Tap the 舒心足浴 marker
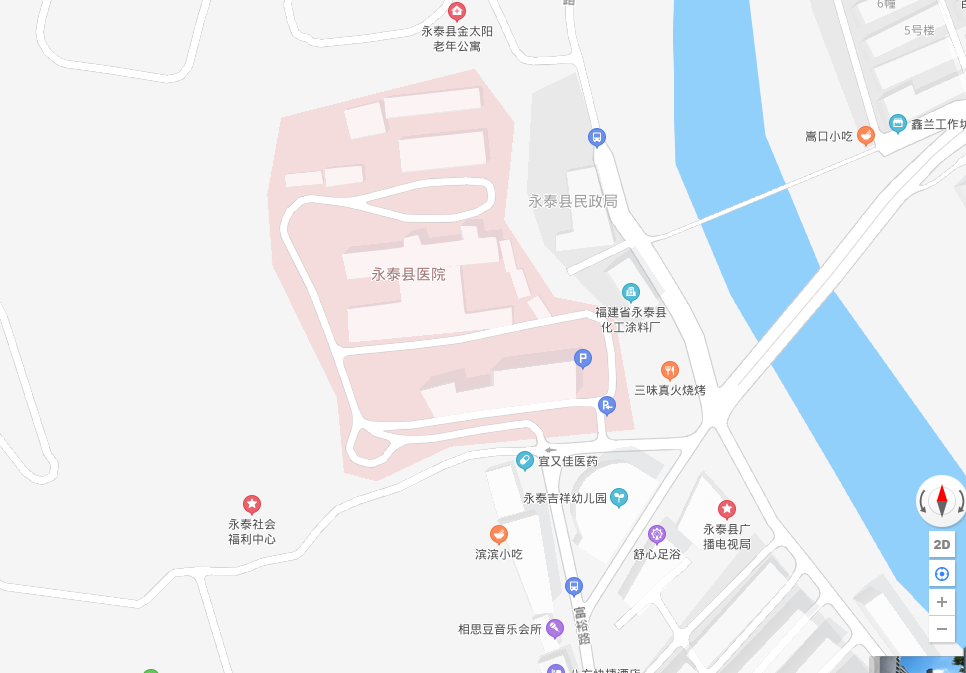 656,534
